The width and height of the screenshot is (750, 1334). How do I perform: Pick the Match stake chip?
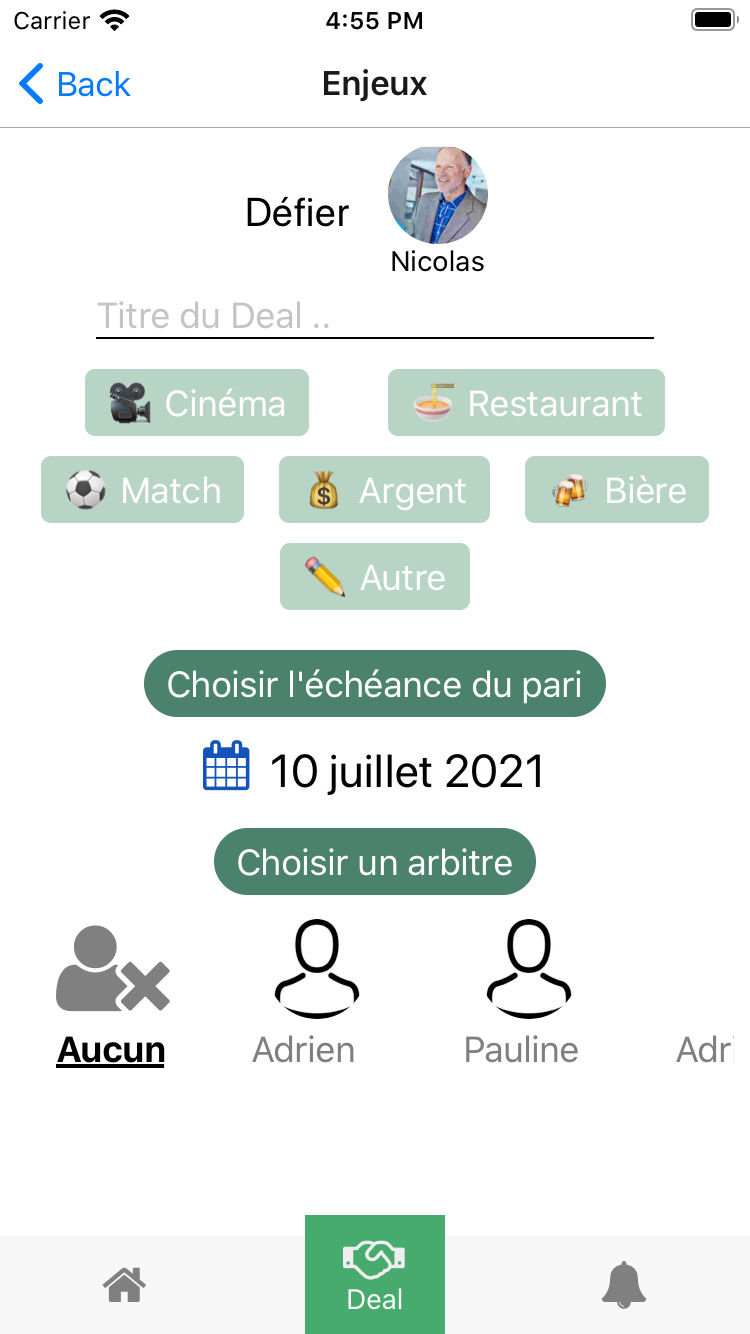[142, 490]
